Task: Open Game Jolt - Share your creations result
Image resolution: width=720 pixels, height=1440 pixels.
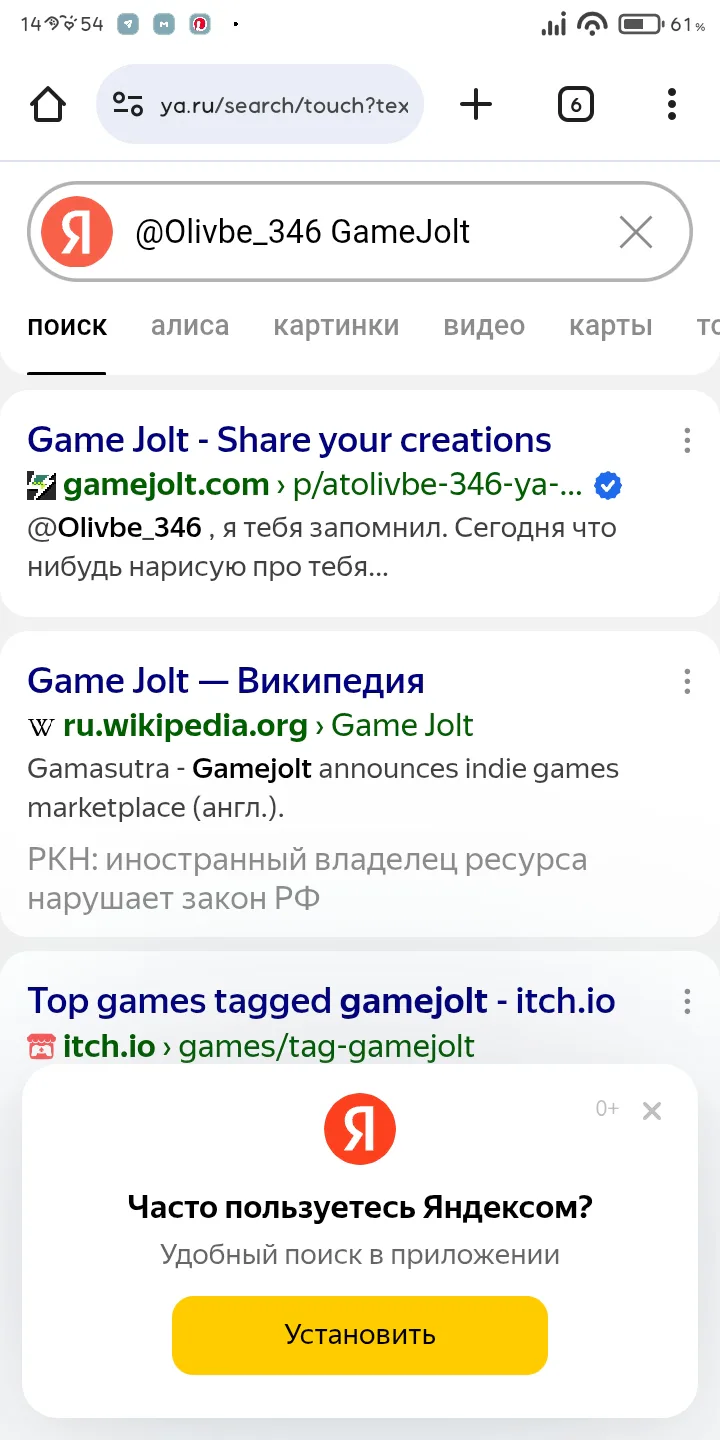Action: (289, 440)
